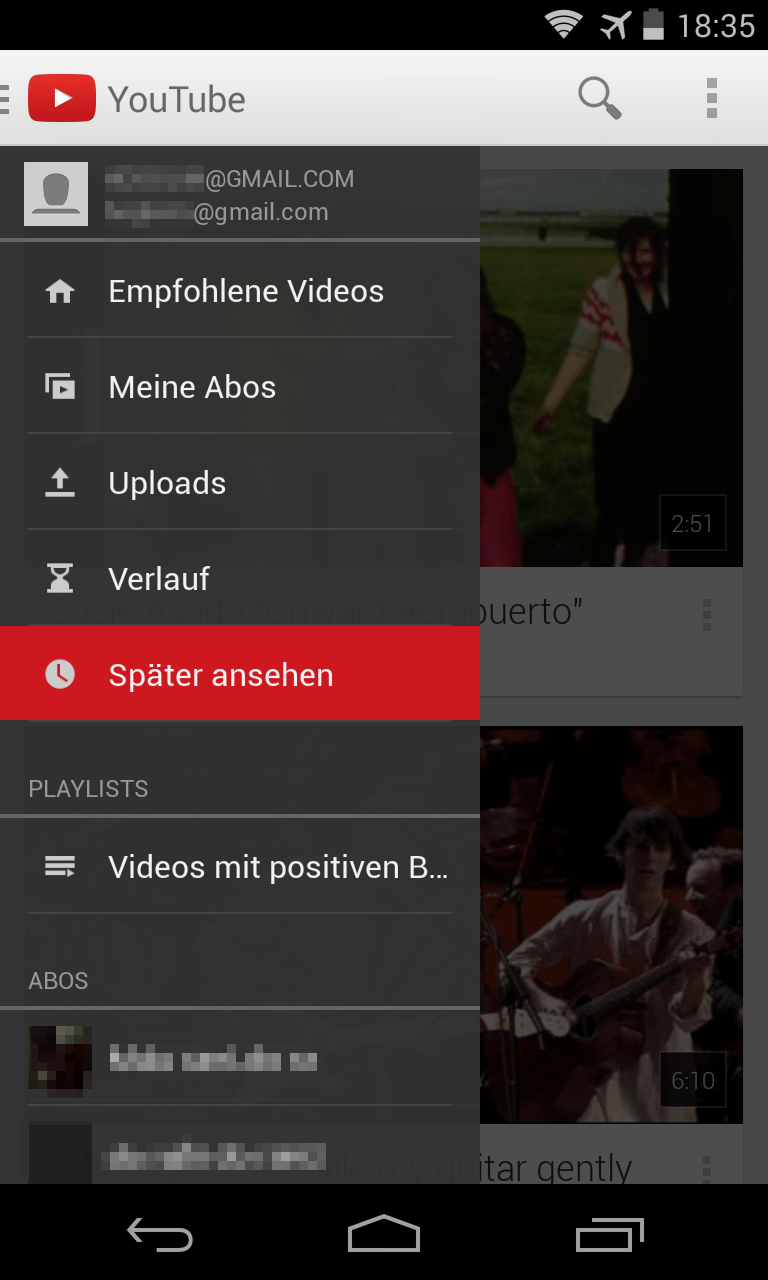Close the drawer via YouTube logo button

click(x=62, y=99)
